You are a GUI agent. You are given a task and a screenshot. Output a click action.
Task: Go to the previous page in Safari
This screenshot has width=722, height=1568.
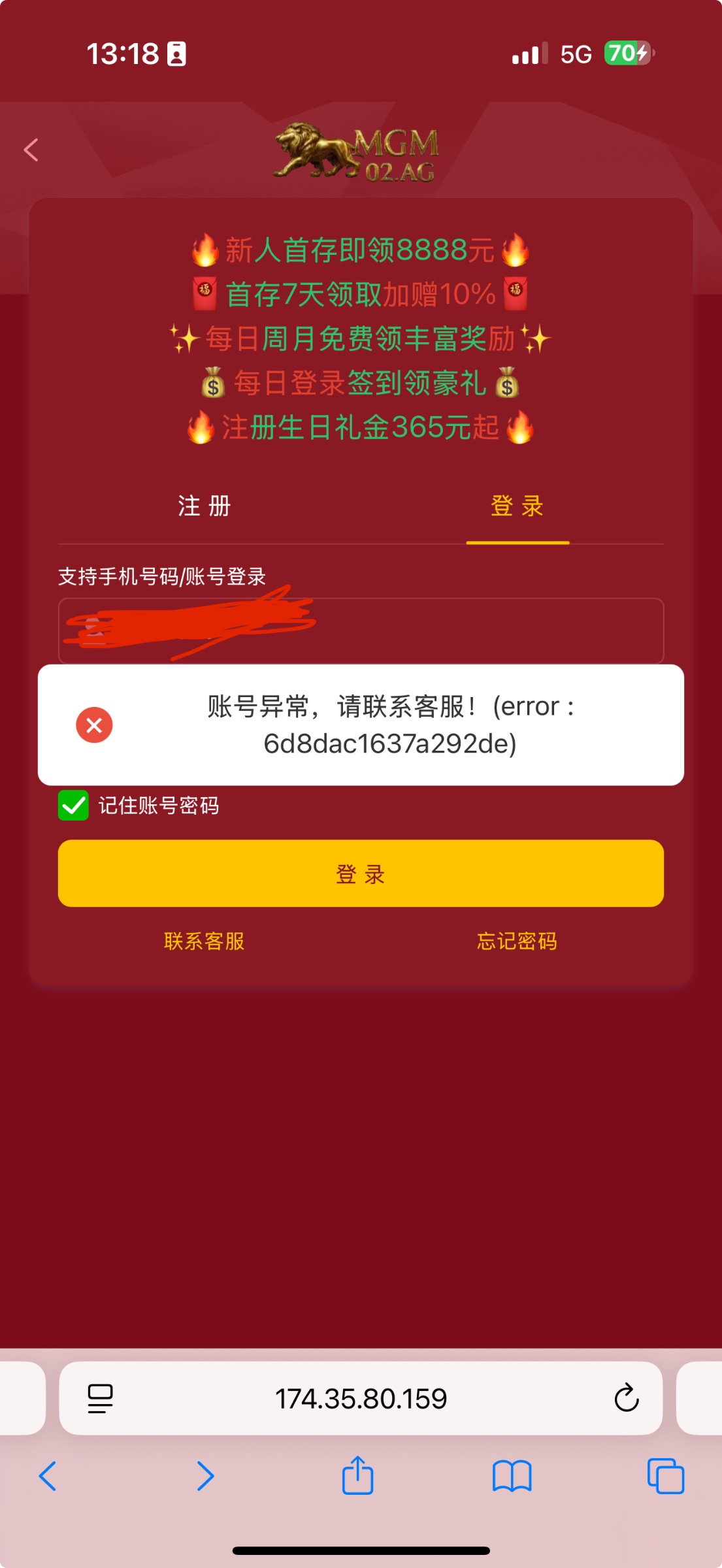48,1476
